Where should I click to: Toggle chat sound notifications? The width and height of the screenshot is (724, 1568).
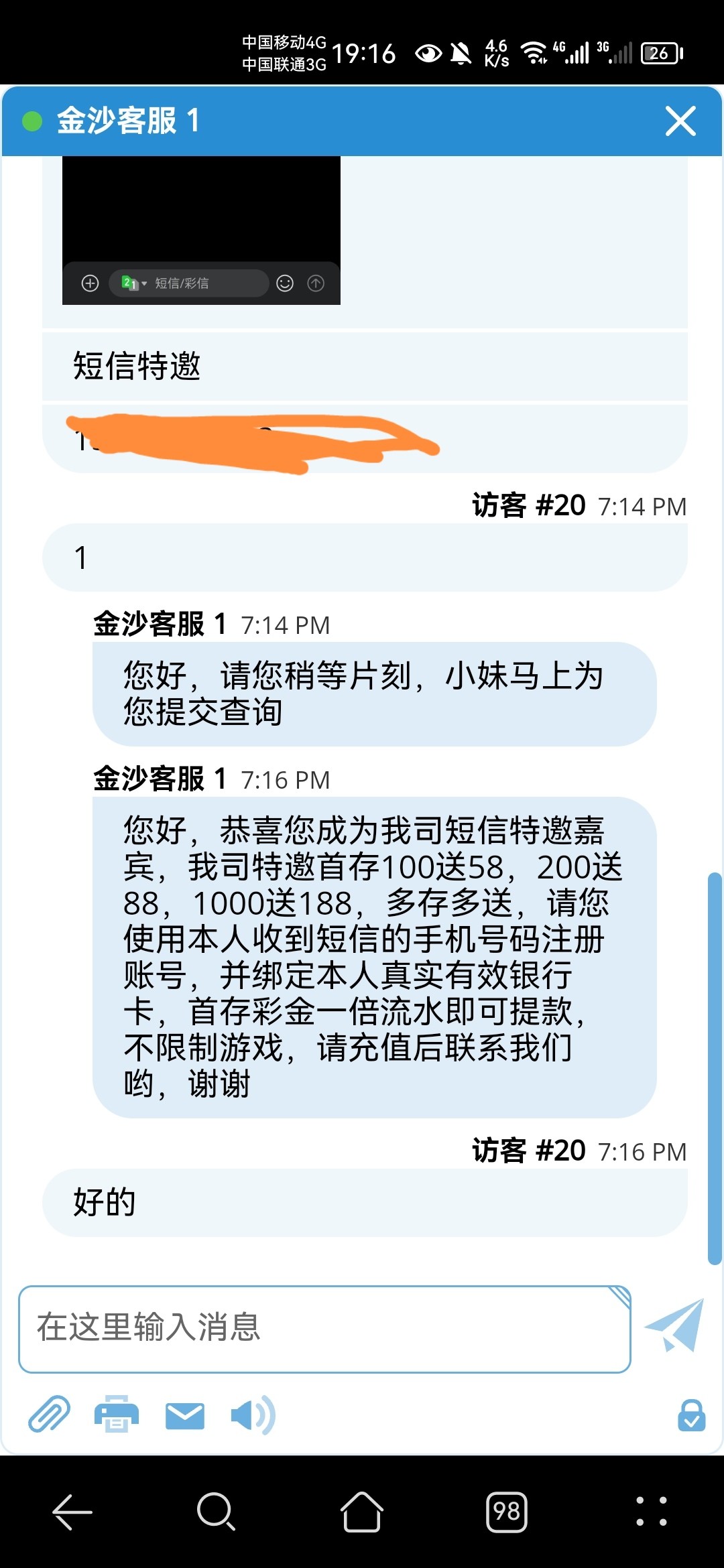[x=252, y=1415]
